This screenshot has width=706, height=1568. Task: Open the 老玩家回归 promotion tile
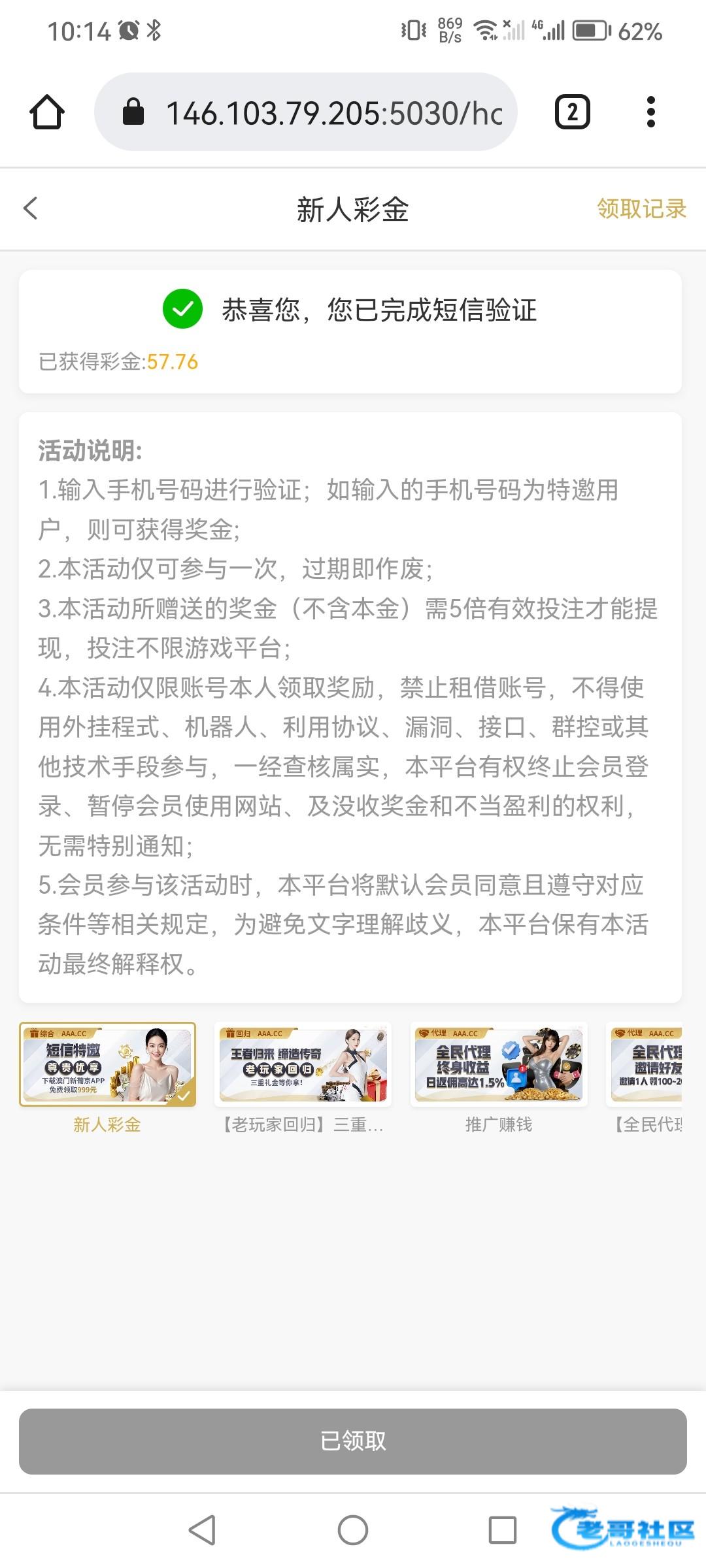(x=303, y=1064)
